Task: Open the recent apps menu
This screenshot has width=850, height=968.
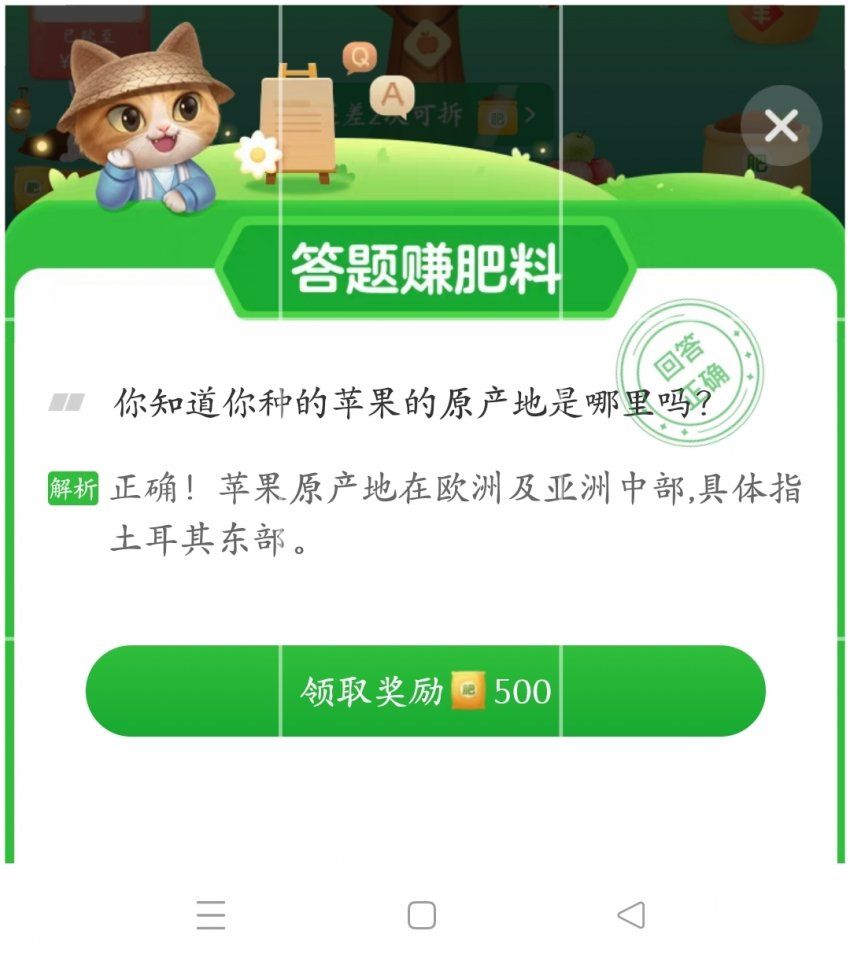Action: (x=211, y=914)
